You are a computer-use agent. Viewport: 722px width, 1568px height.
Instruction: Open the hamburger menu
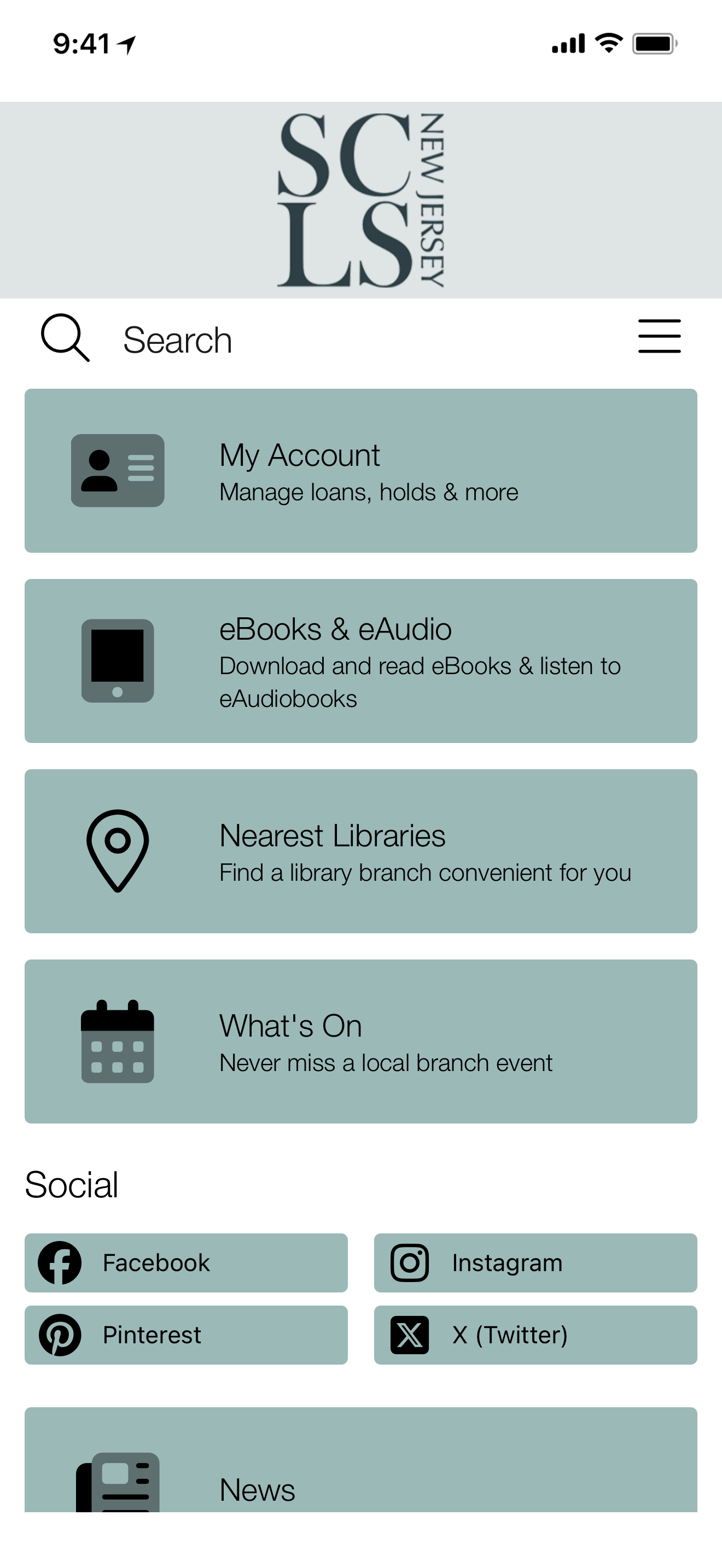coord(659,336)
